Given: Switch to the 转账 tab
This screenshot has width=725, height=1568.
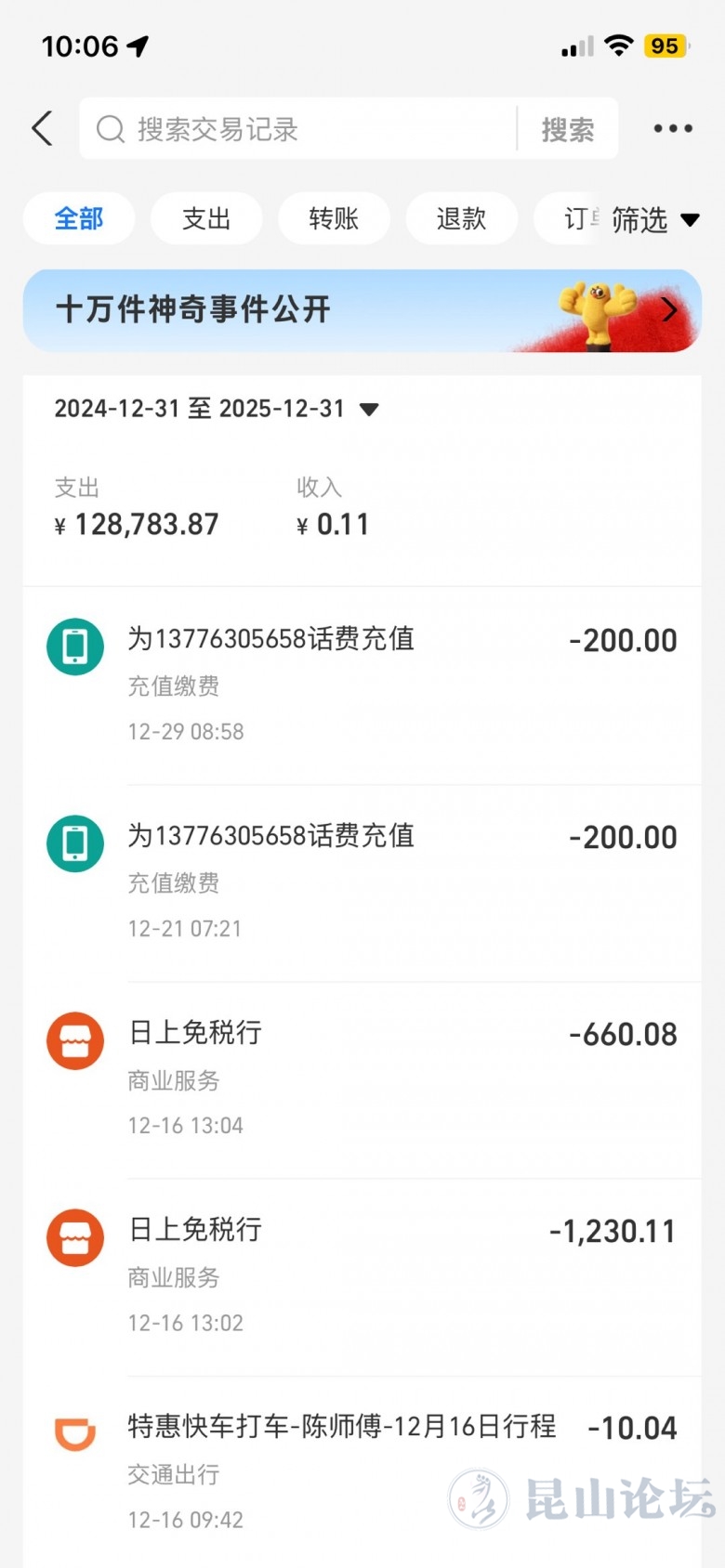Looking at the screenshot, I should coord(334,219).
